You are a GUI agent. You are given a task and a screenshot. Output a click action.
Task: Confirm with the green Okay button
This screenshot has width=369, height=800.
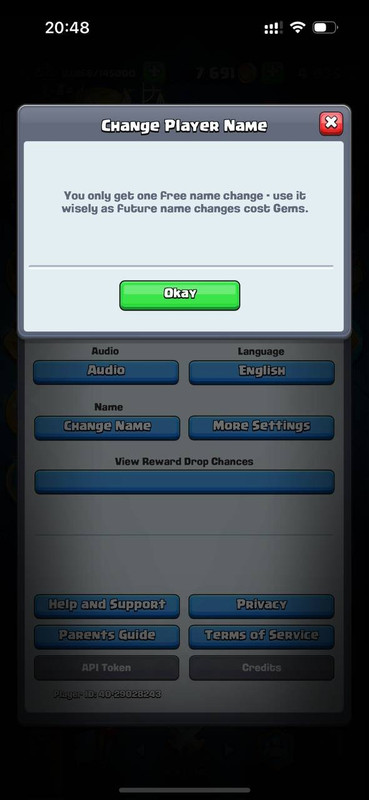tap(180, 295)
